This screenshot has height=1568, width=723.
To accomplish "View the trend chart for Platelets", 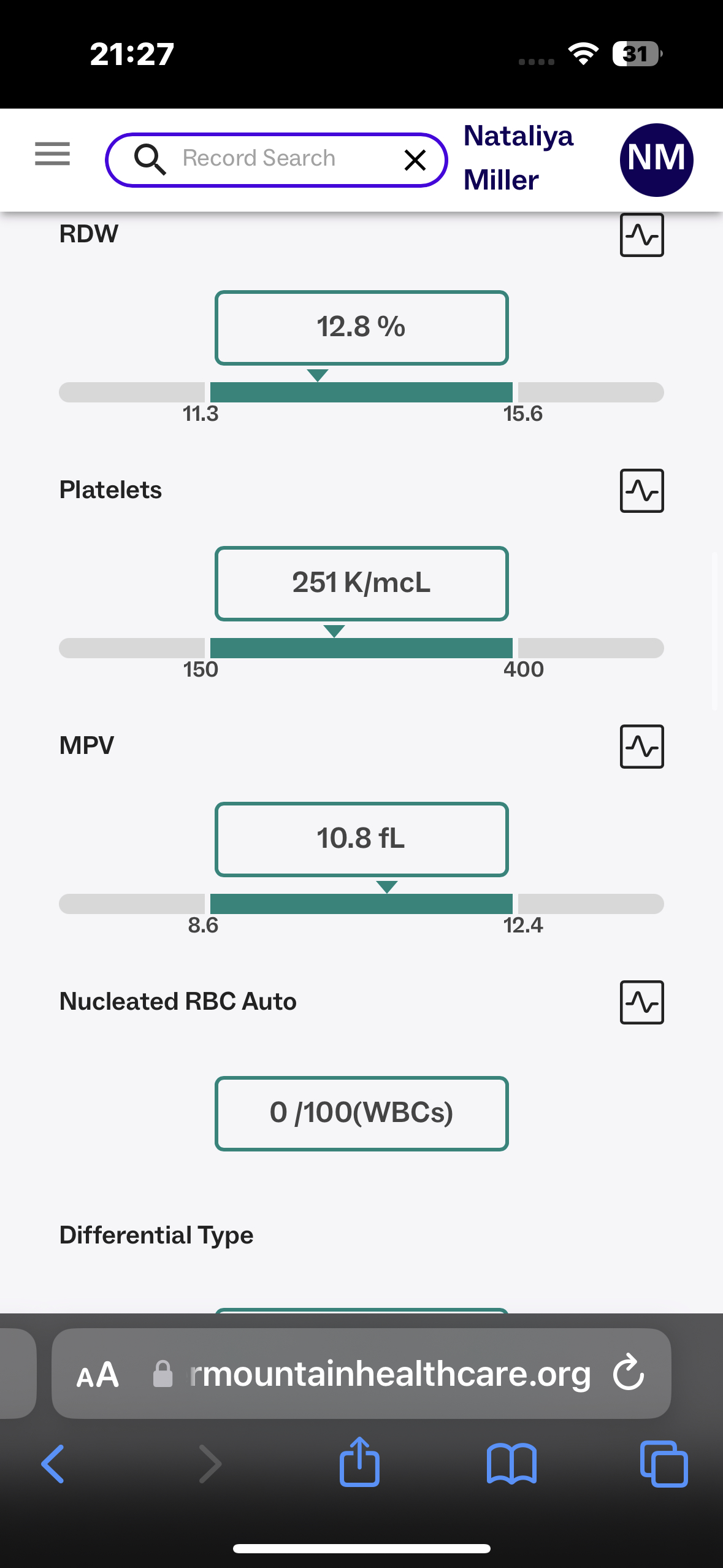I will tap(641, 491).
